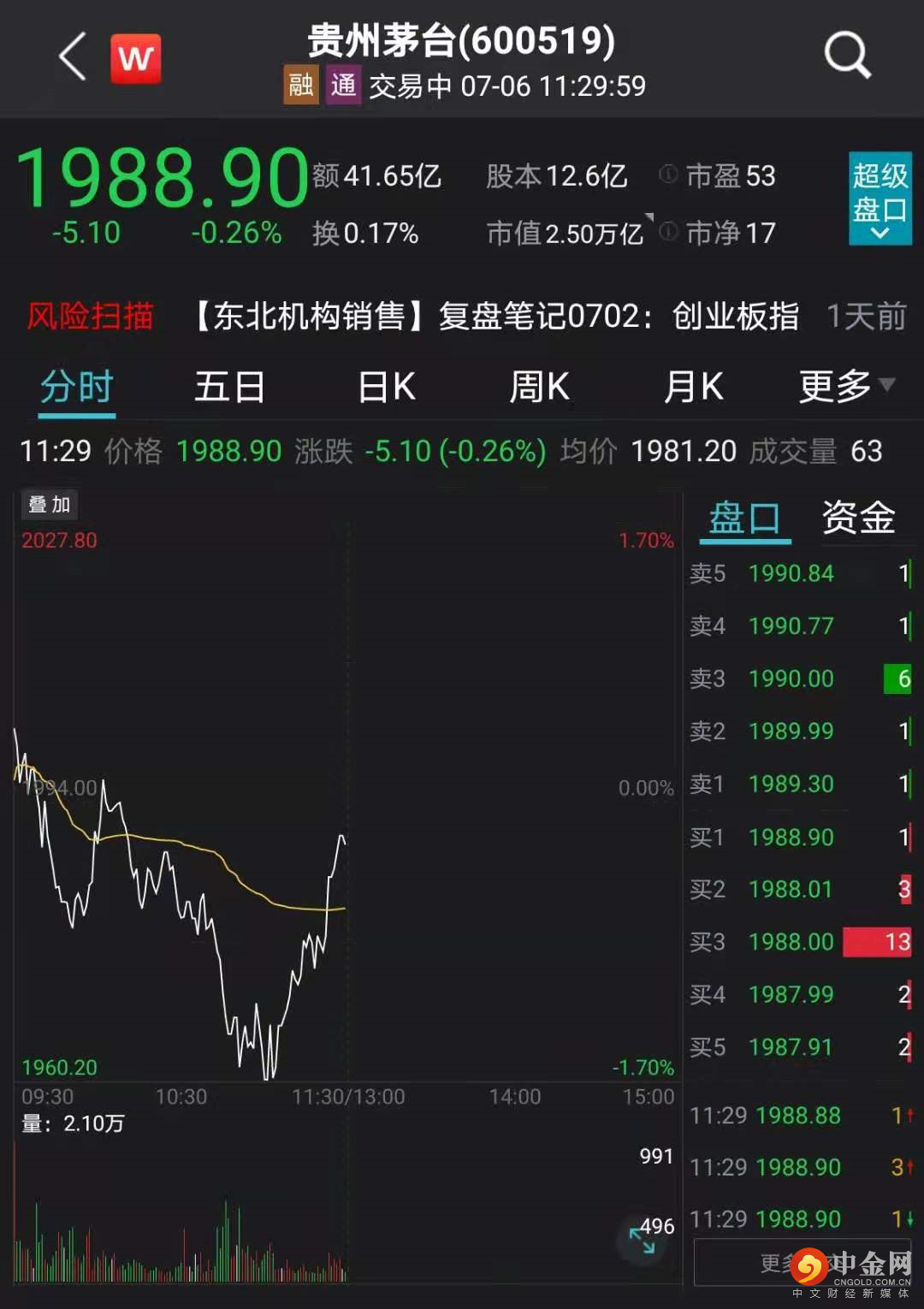Screen dimensions: 924x1309
Task: Read the 东北机构销售 复盘笔记 news item
Action: (x=496, y=317)
